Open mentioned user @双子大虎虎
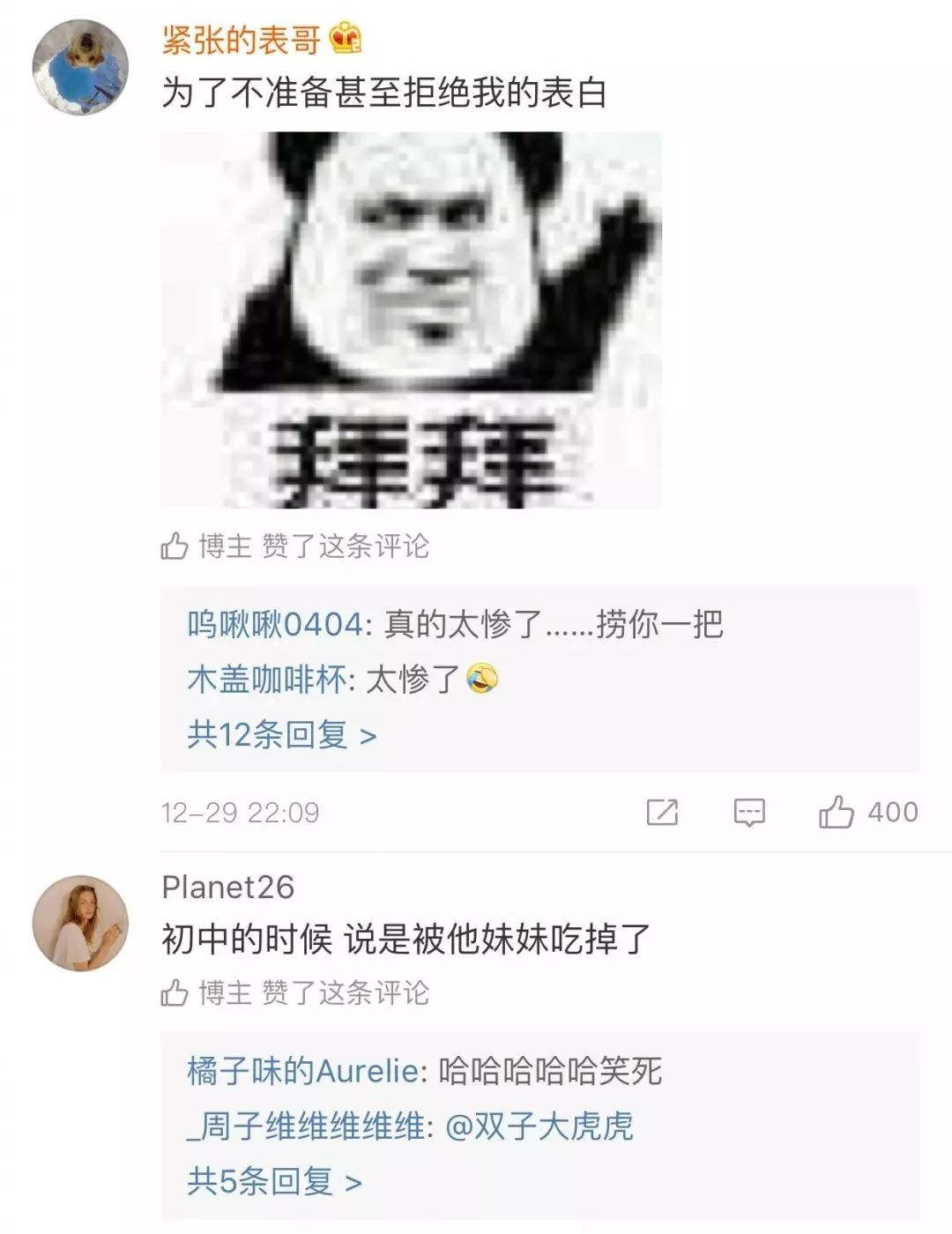Screen dimensions: 952x1234 [539, 1126]
